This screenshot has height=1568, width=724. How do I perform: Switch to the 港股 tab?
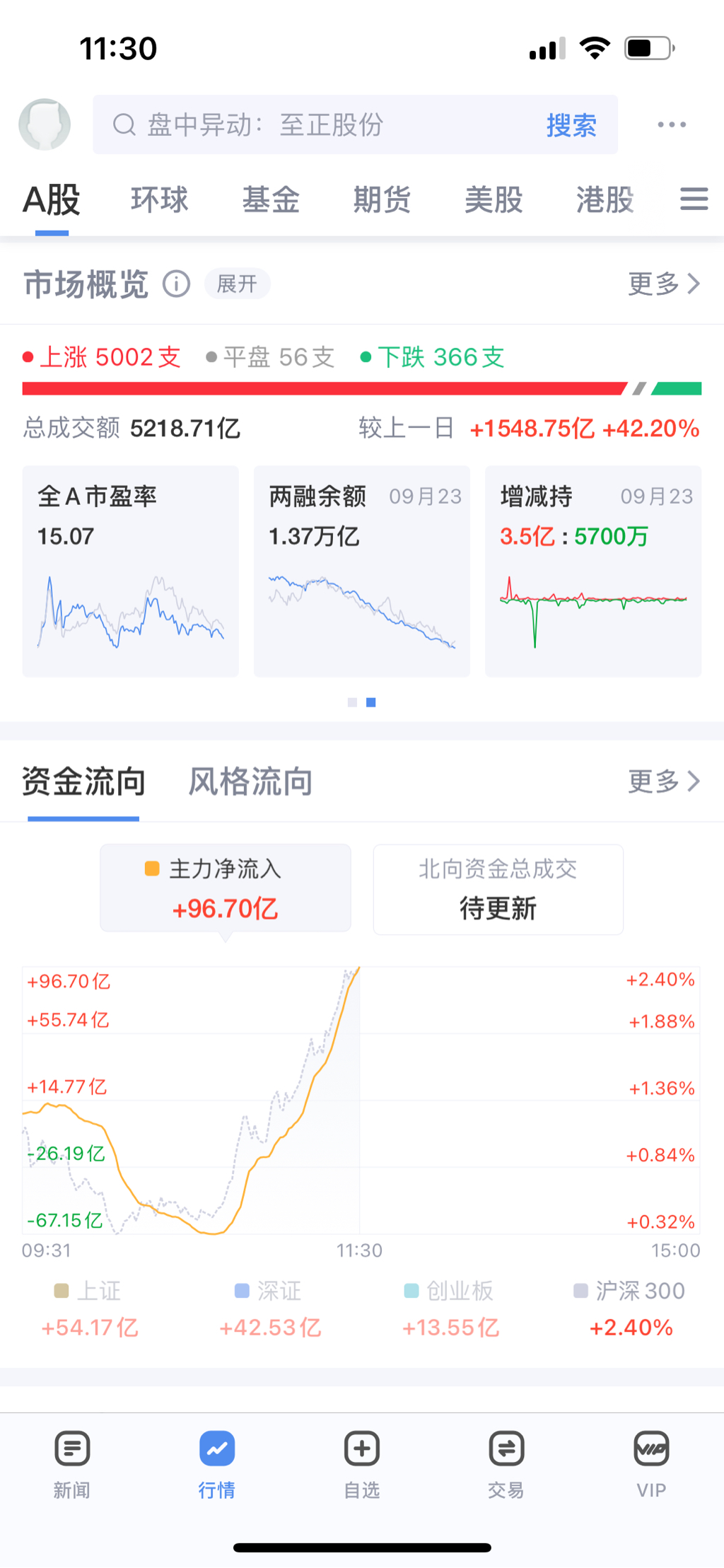click(605, 200)
